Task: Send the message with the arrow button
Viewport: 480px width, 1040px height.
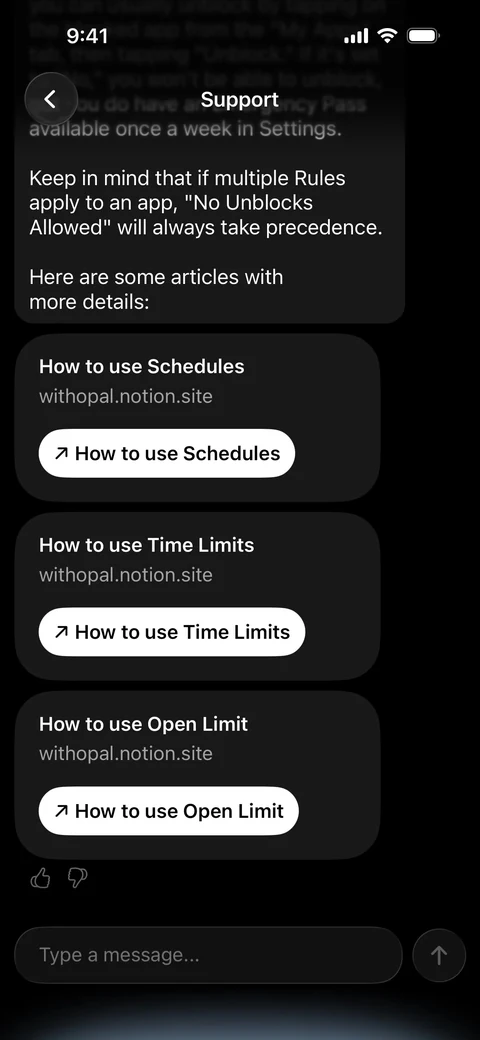Action: click(439, 955)
